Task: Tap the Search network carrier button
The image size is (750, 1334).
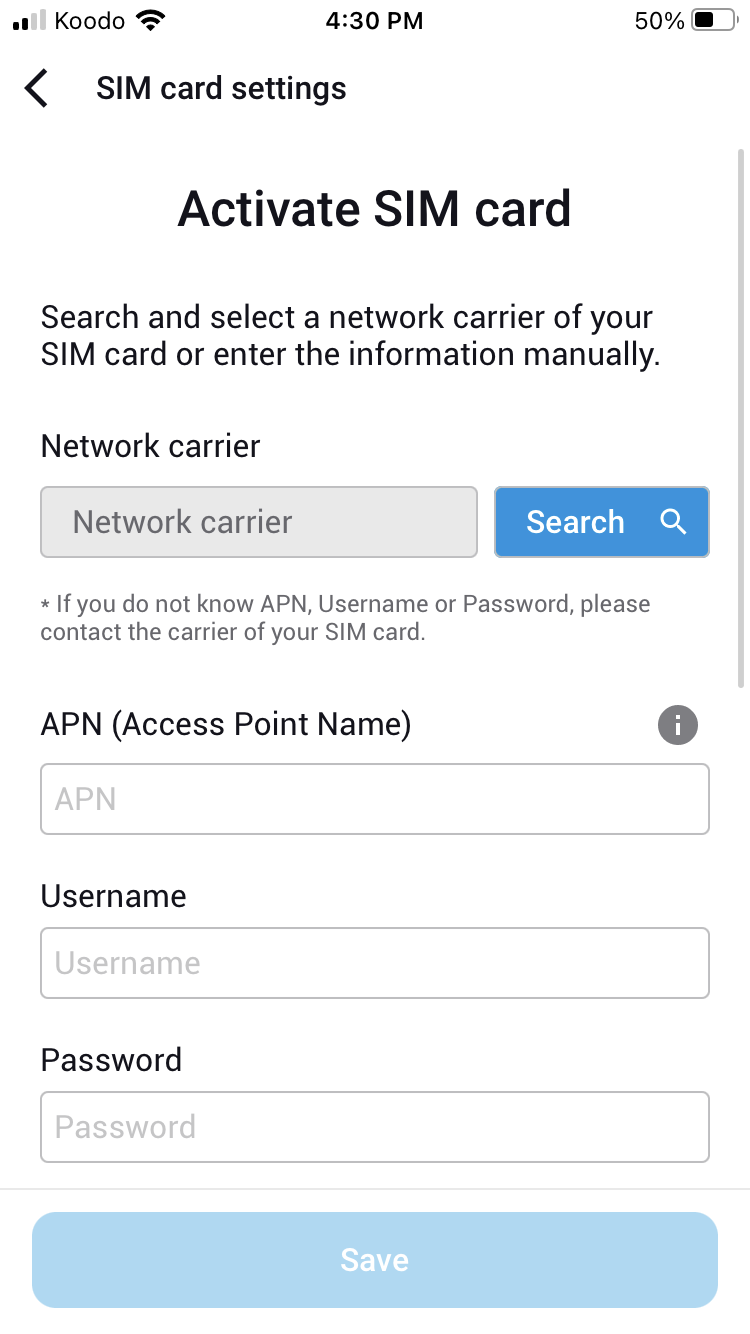Action: (602, 522)
